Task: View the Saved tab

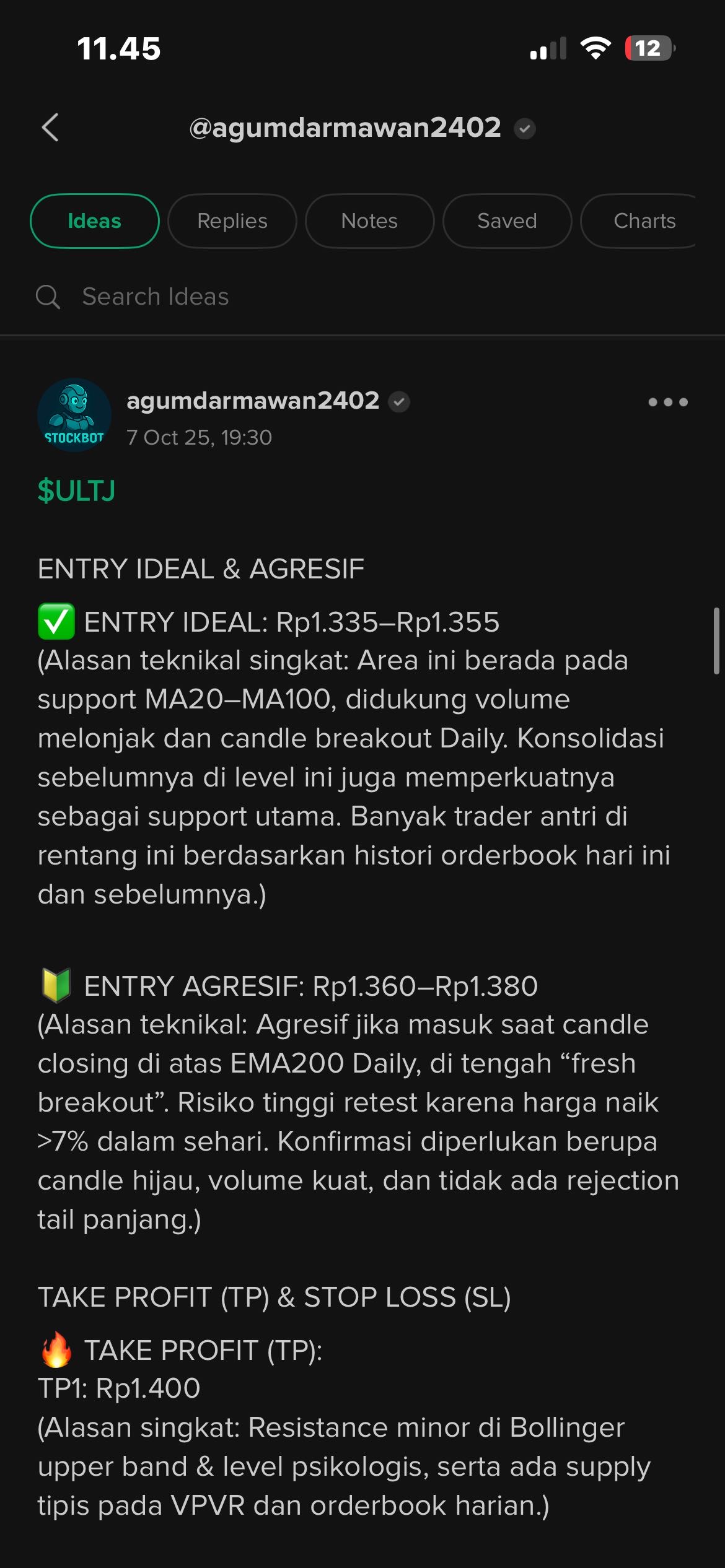Action: click(507, 221)
